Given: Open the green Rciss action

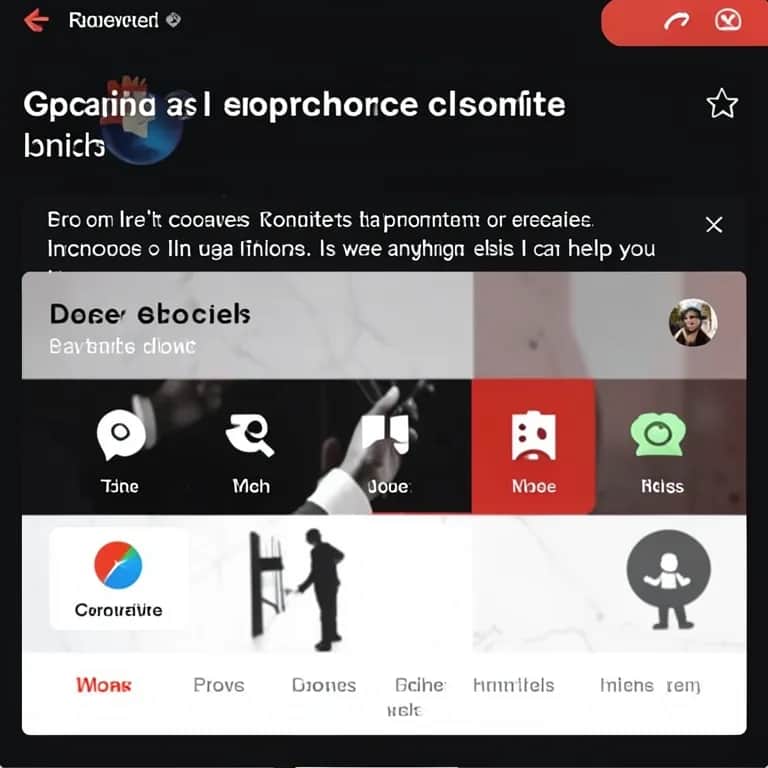Looking at the screenshot, I should tap(661, 451).
